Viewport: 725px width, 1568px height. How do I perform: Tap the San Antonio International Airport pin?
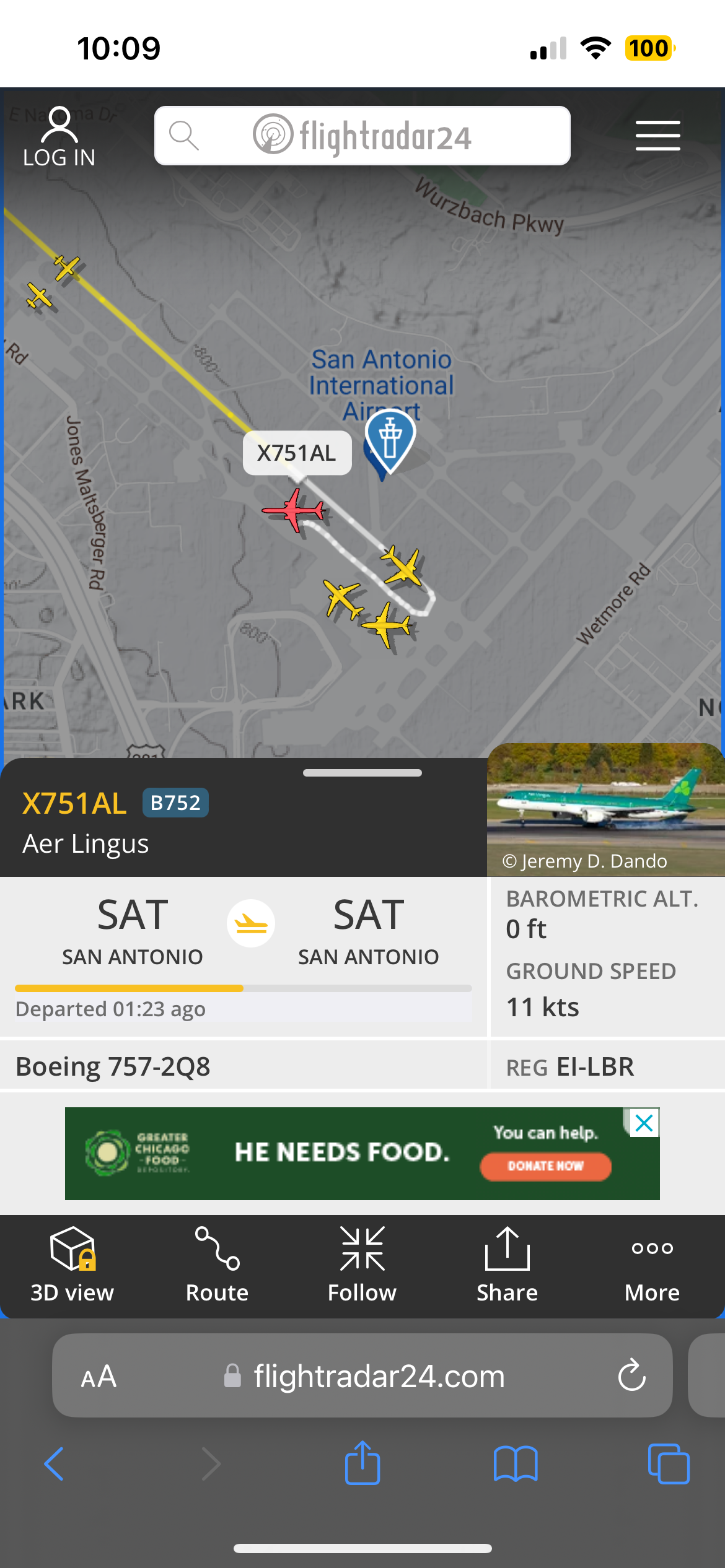(x=390, y=440)
